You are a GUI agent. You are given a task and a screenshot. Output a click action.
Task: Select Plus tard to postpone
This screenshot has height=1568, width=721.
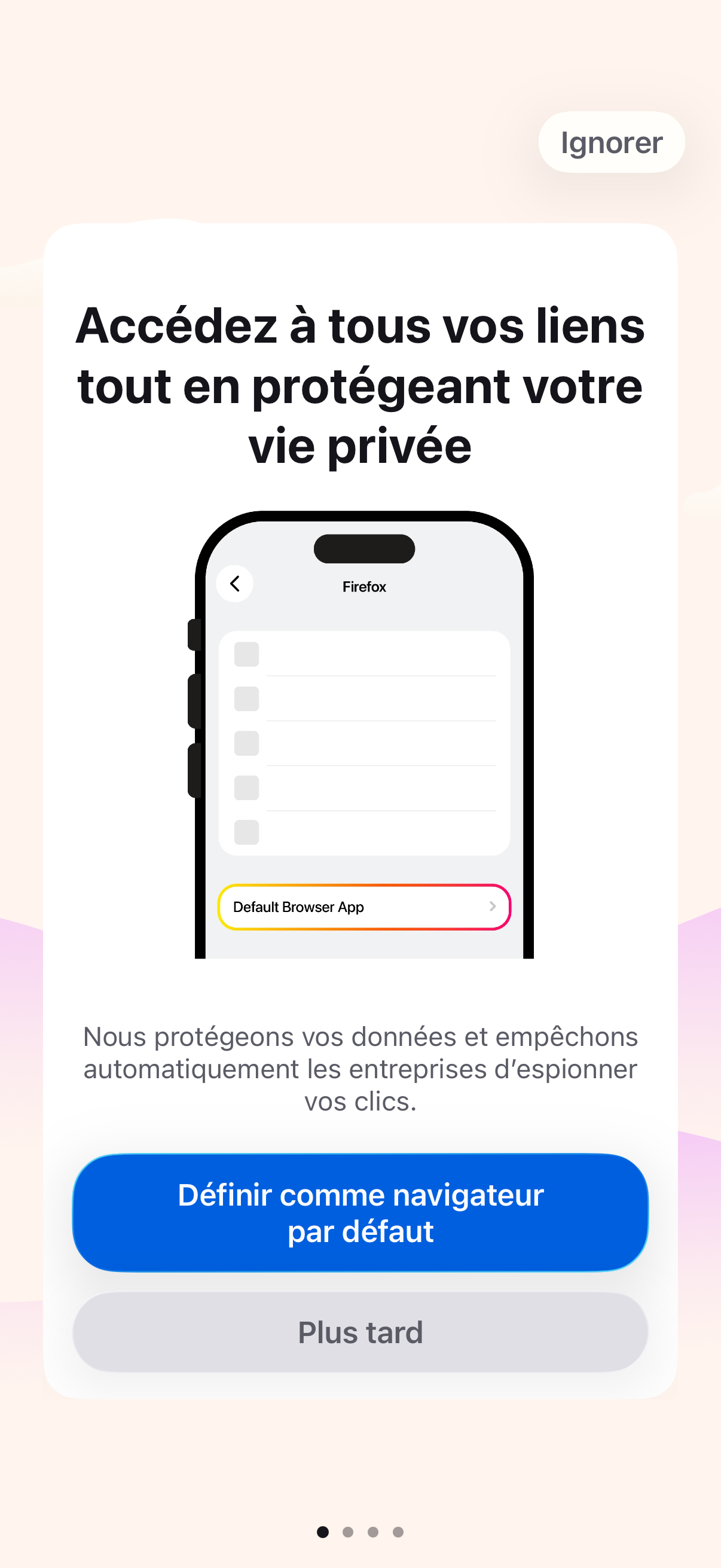360,1332
